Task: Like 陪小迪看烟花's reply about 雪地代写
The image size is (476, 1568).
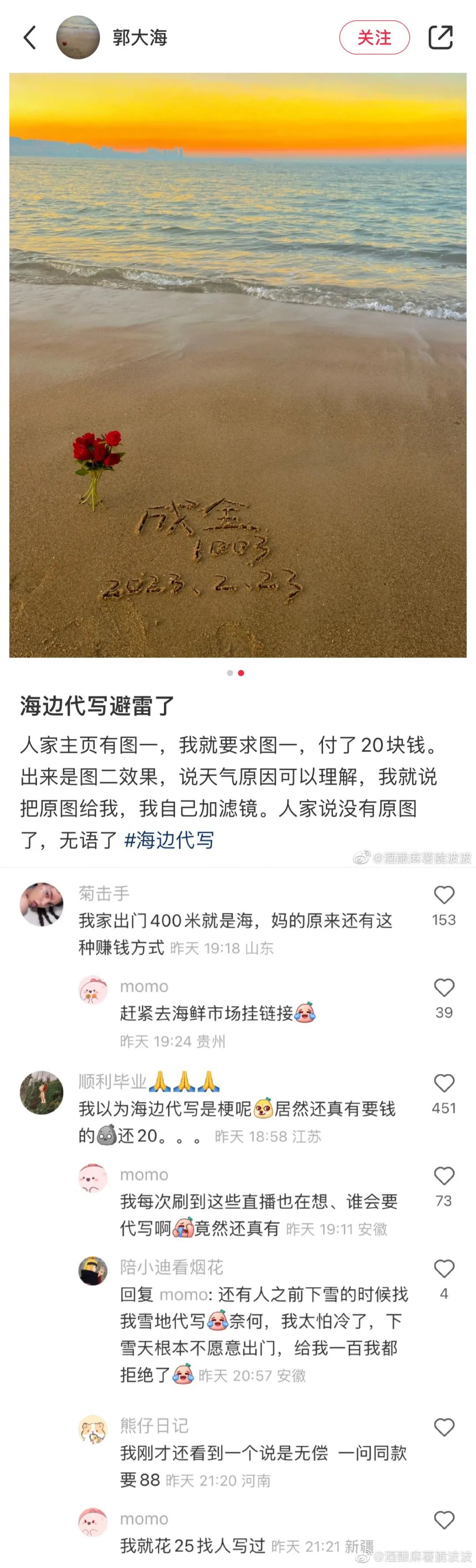Action: pos(444,1268)
